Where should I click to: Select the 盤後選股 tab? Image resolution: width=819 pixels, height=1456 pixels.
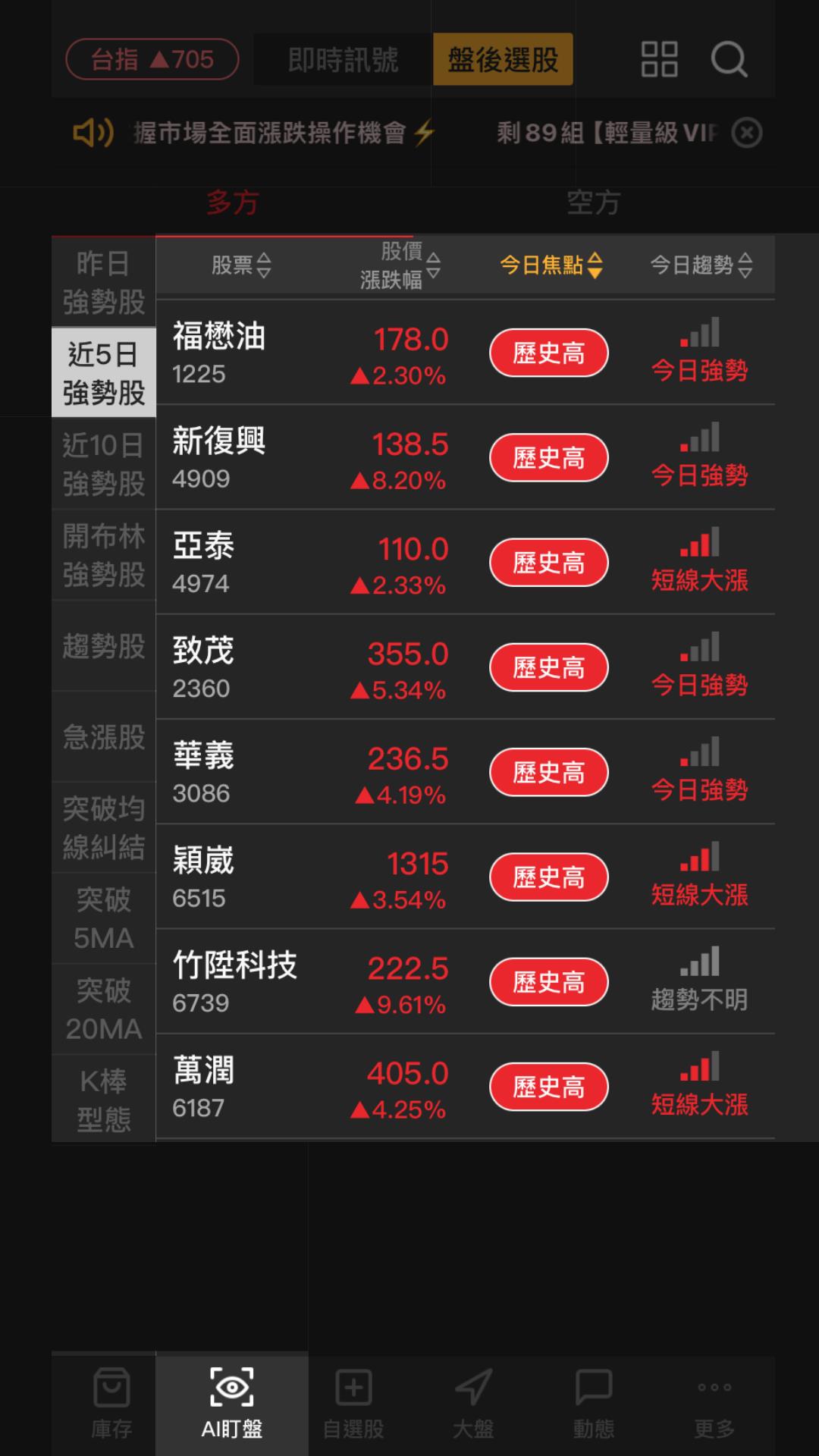(x=503, y=60)
